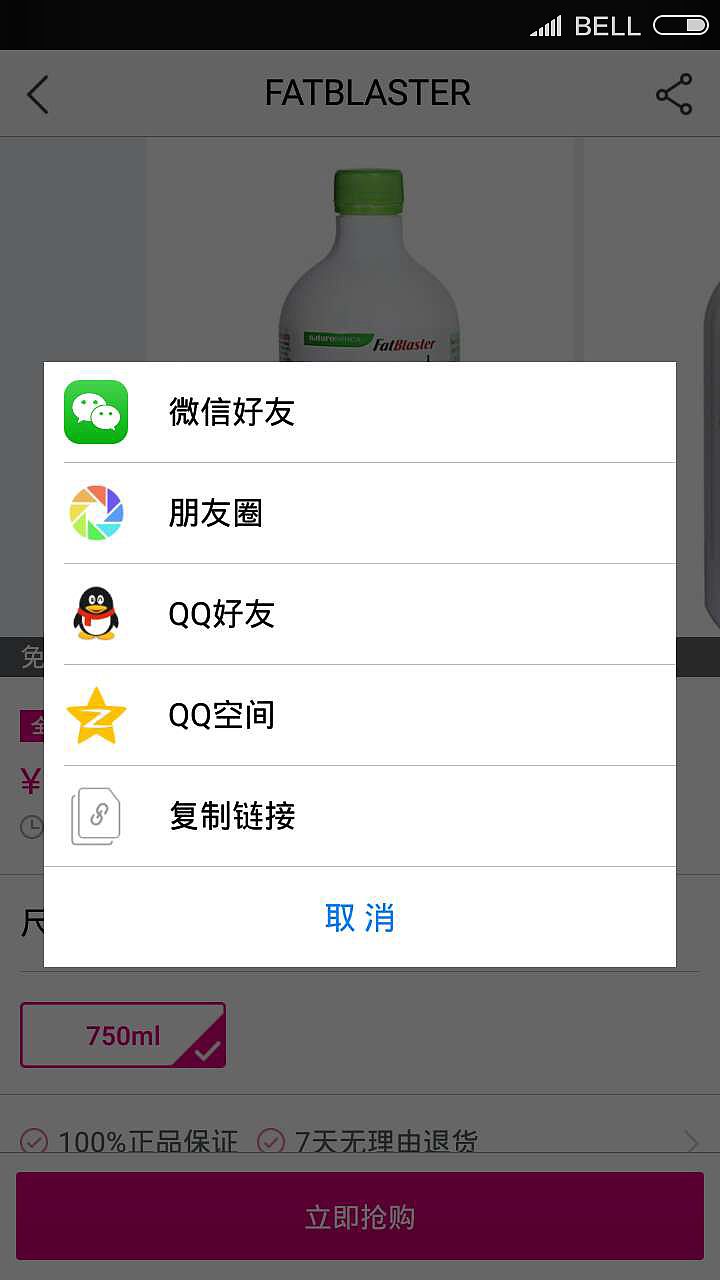This screenshot has width=720, height=1280.
Task: Choose 复制链接 from the share list
Action: (x=232, y=816)
